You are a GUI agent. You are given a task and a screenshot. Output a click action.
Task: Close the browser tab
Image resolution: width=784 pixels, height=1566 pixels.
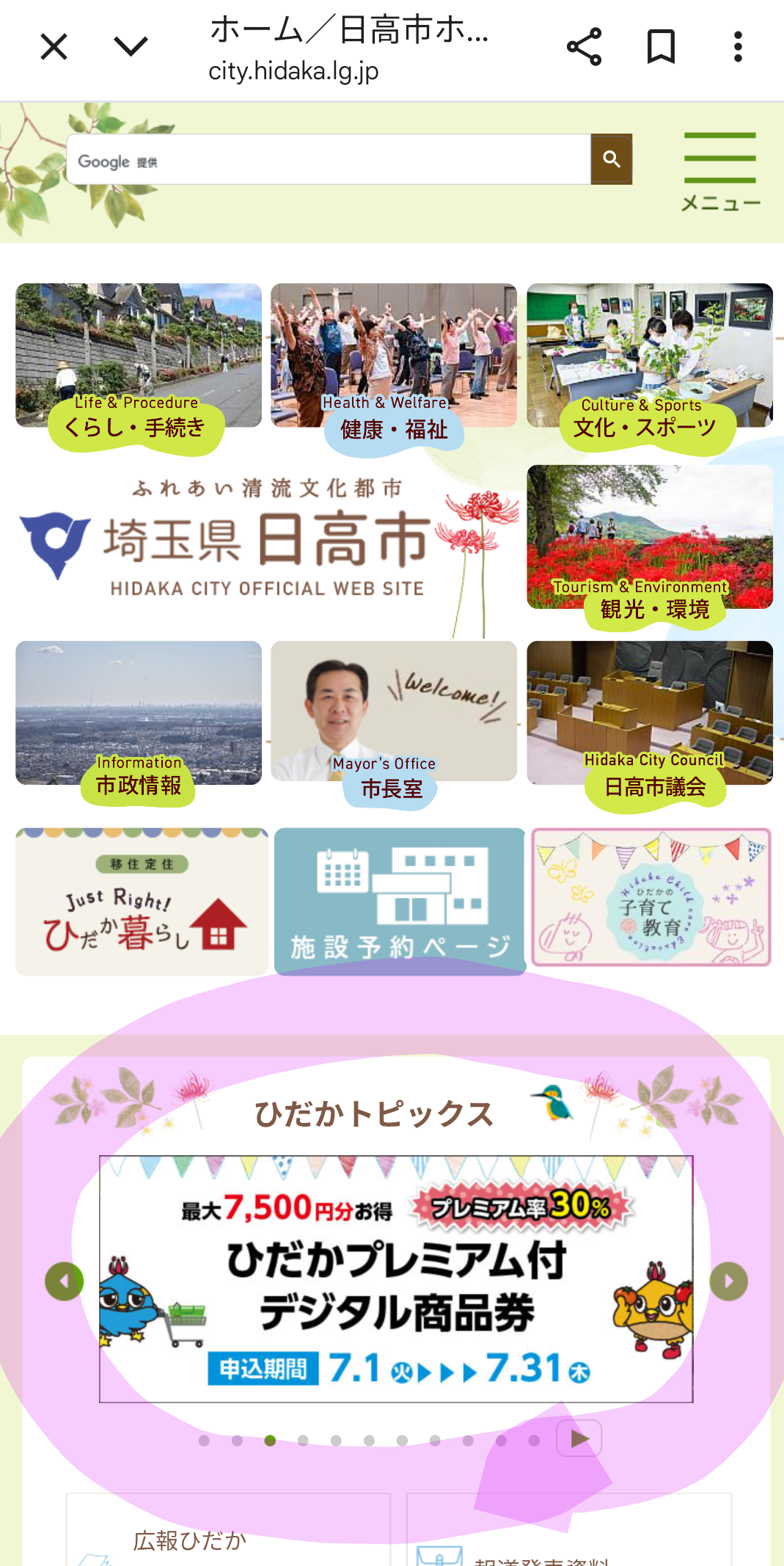(54, 48)
